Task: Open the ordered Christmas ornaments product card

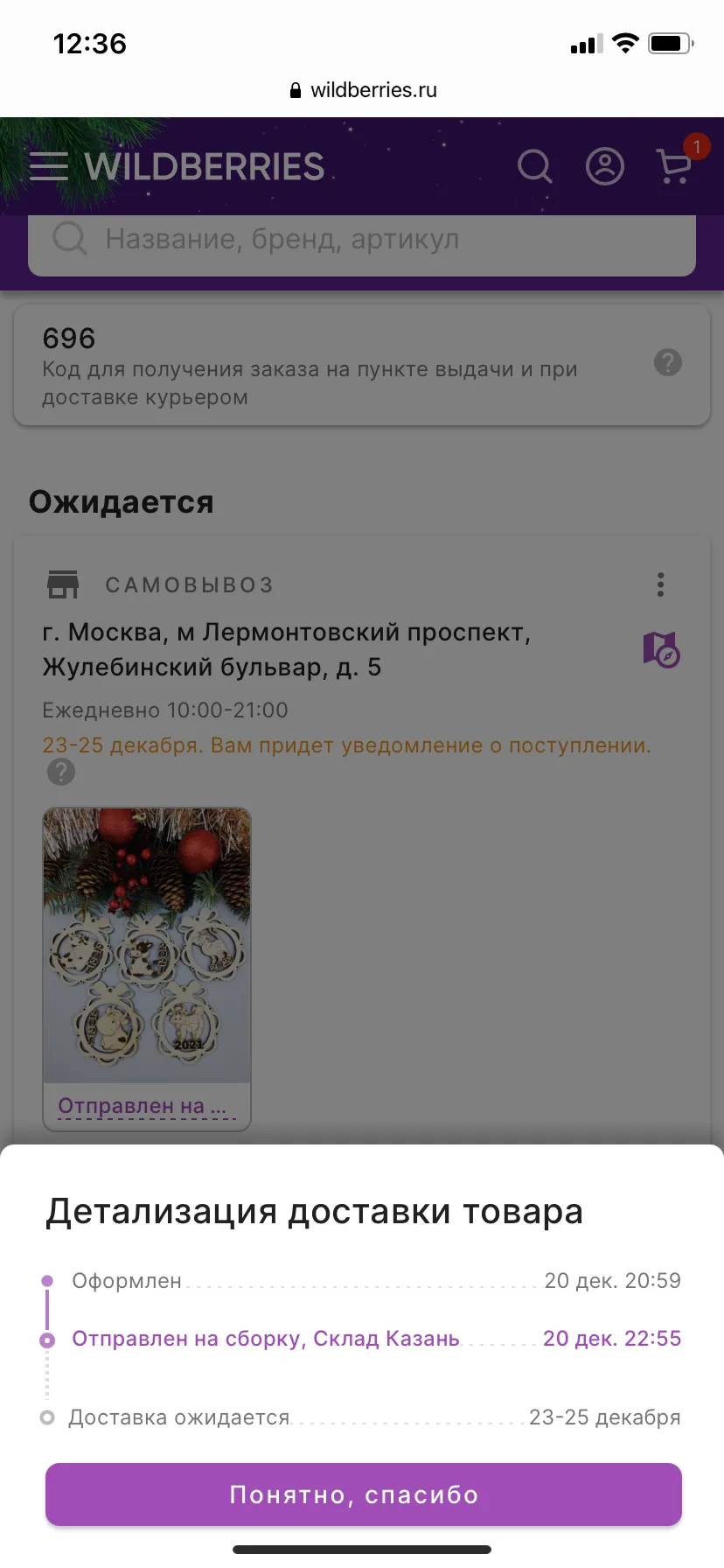Action: [x=147, y=946]
